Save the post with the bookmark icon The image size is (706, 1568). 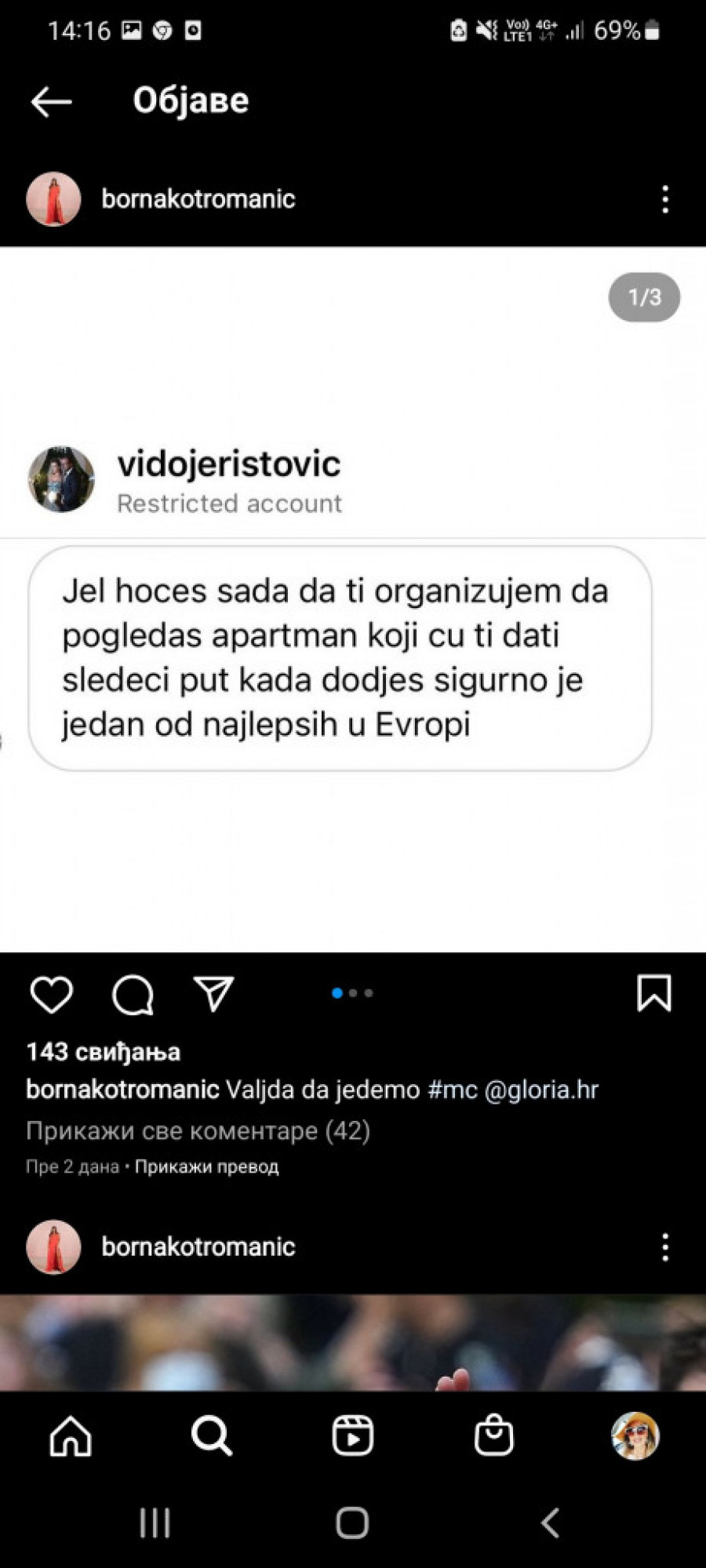tap(653, 993)
